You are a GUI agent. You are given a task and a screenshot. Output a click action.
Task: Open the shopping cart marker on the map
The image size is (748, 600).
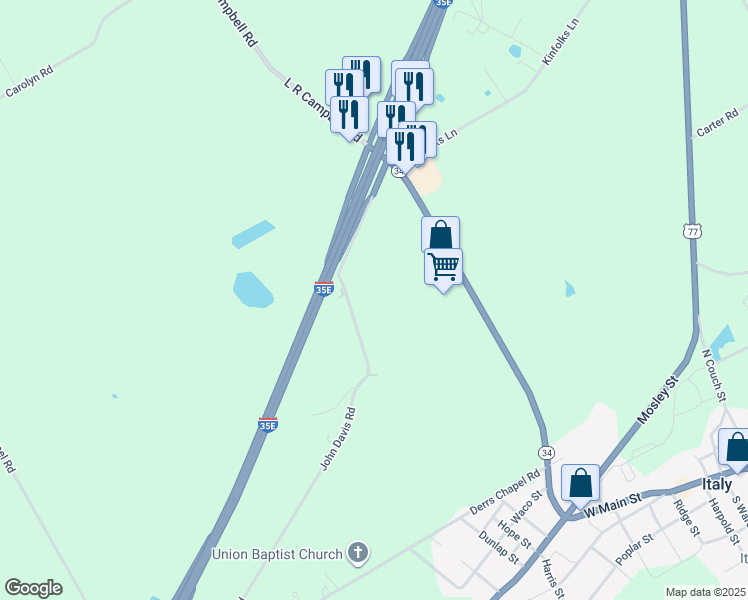(443, 267)
